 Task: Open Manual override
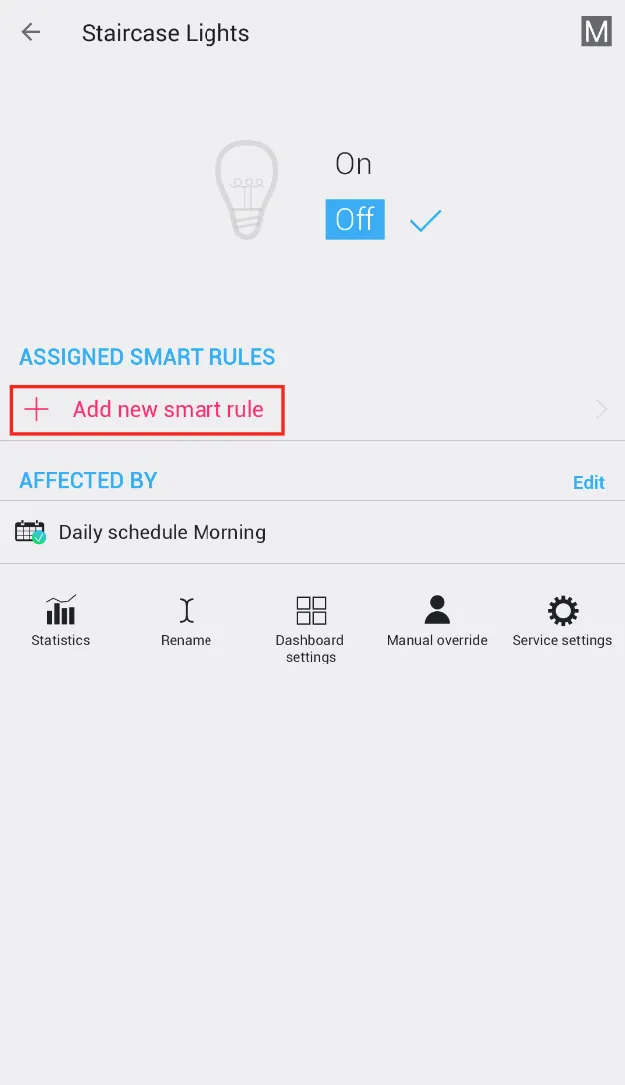point(437,621)
